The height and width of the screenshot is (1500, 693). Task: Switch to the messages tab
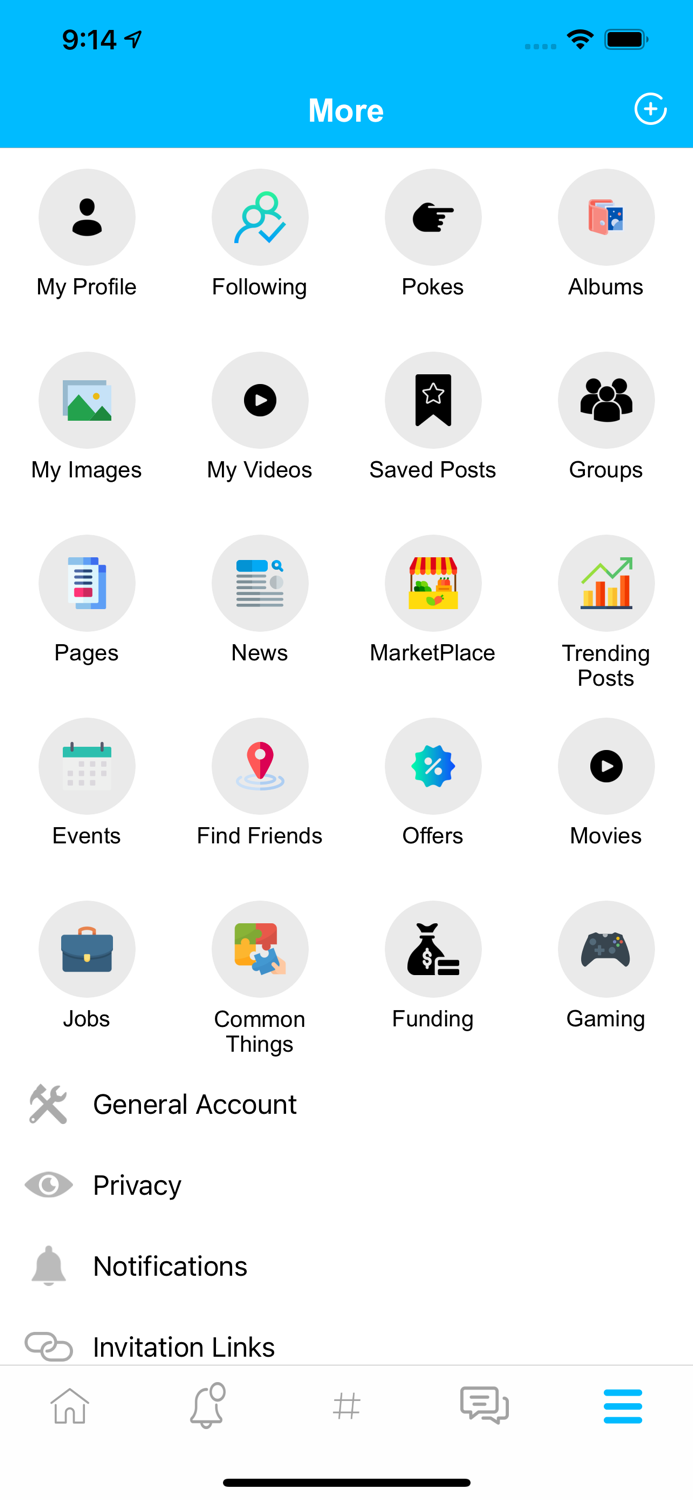pos(484,1406)
